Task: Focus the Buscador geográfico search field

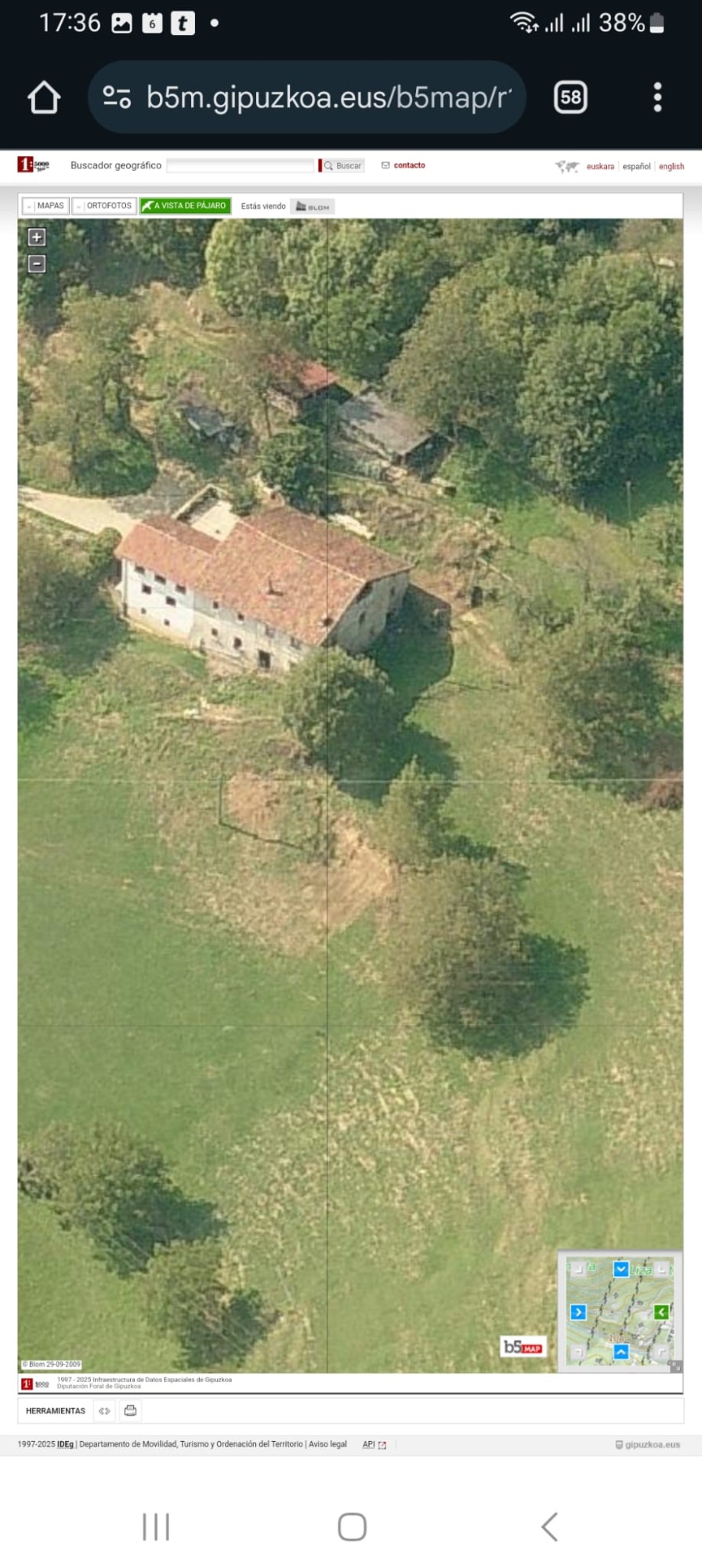Action: click(x=240, y=165)
